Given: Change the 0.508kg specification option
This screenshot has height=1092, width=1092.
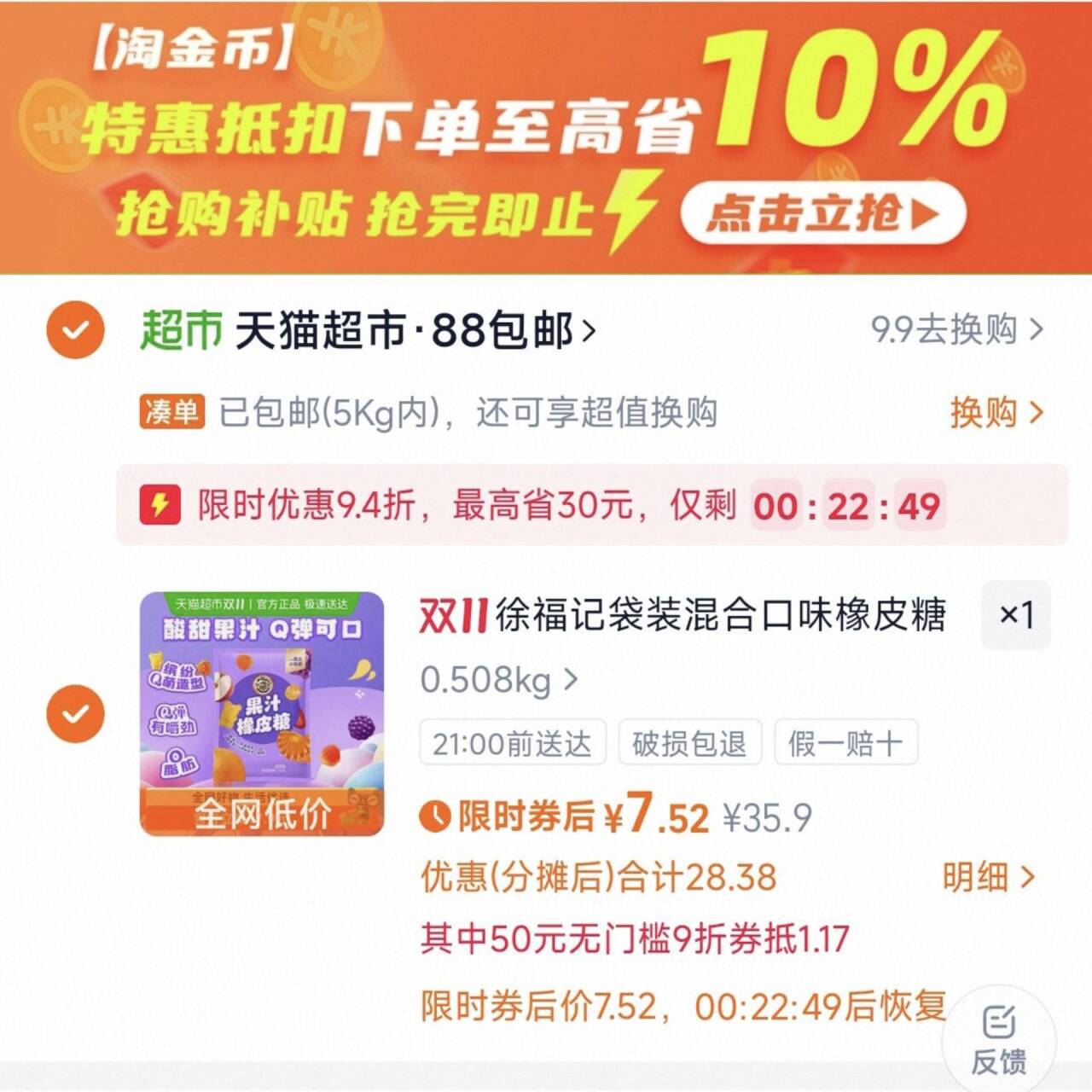Looking at the screenshot, I should click(499, 680).
